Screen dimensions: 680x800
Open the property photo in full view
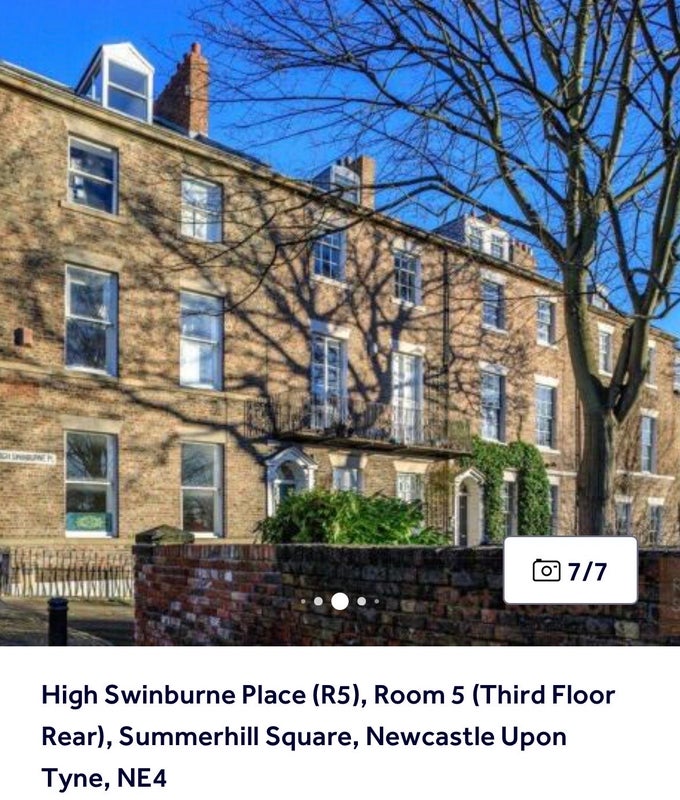pyautogui.click(x=340, y=300)
